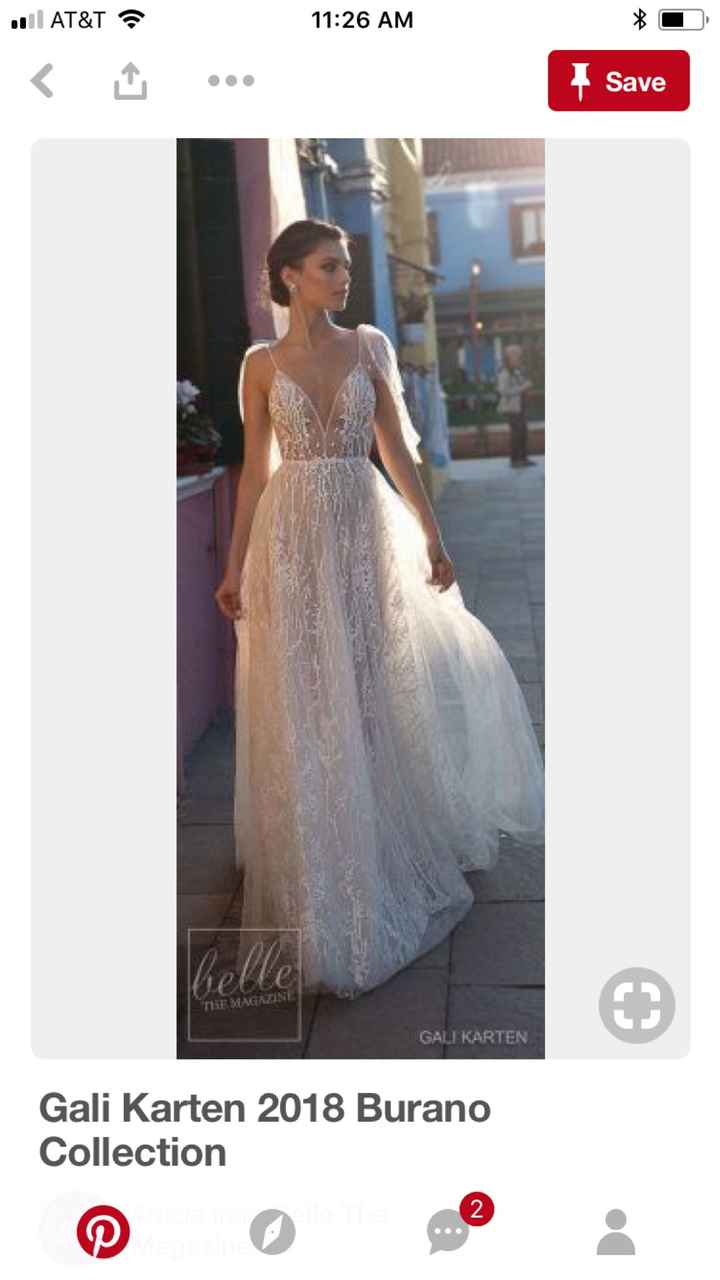Open messages via the chat bubble icon
This screenshot has width=720, height=1280.
(x=446, y=1232)
